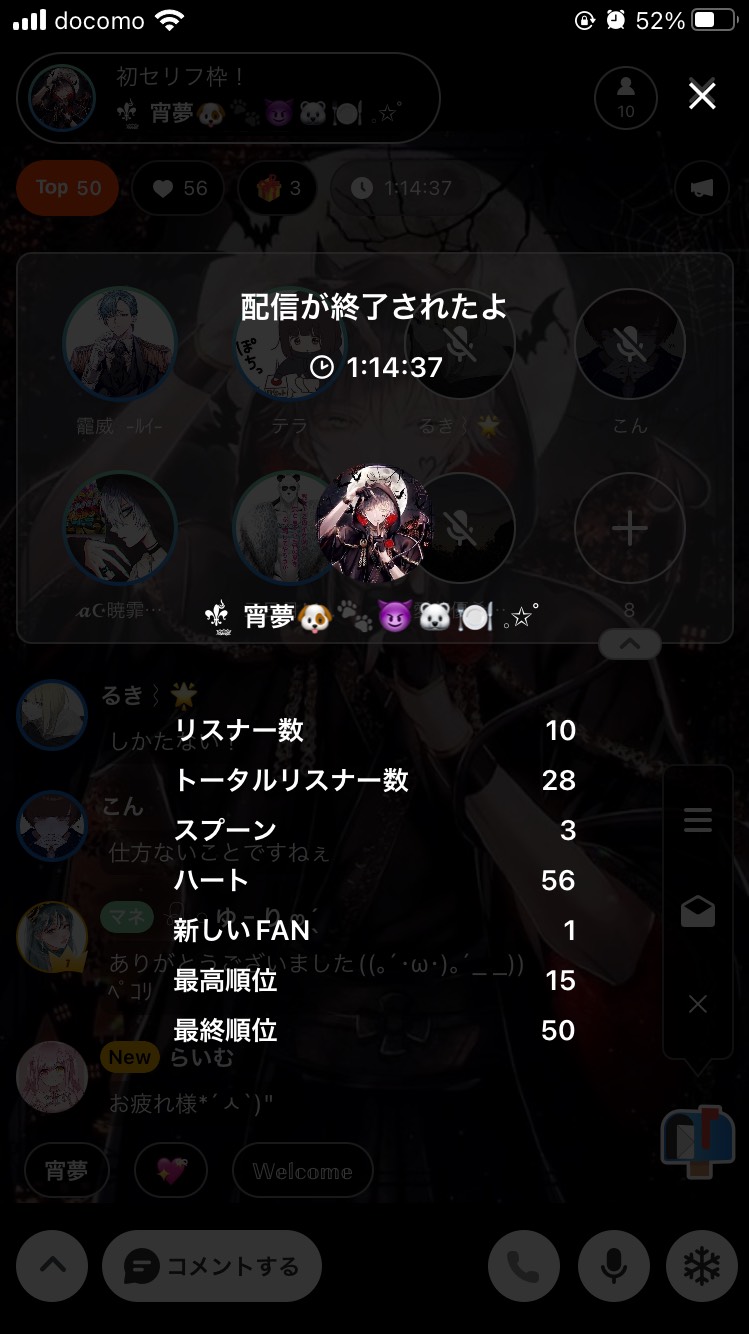Close the ended stream screen
749x1334 pixels.
coord(702,96)
